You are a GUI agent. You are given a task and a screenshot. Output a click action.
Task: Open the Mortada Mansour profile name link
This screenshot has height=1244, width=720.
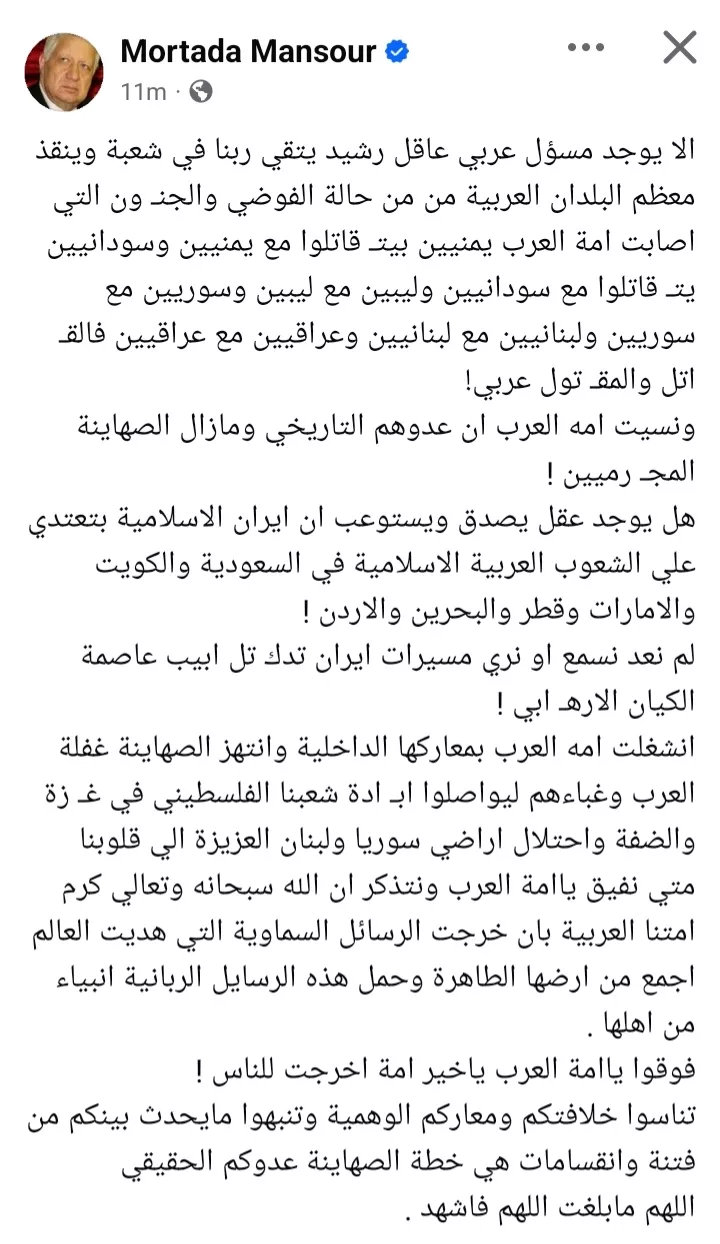click(x=249, y=53)
